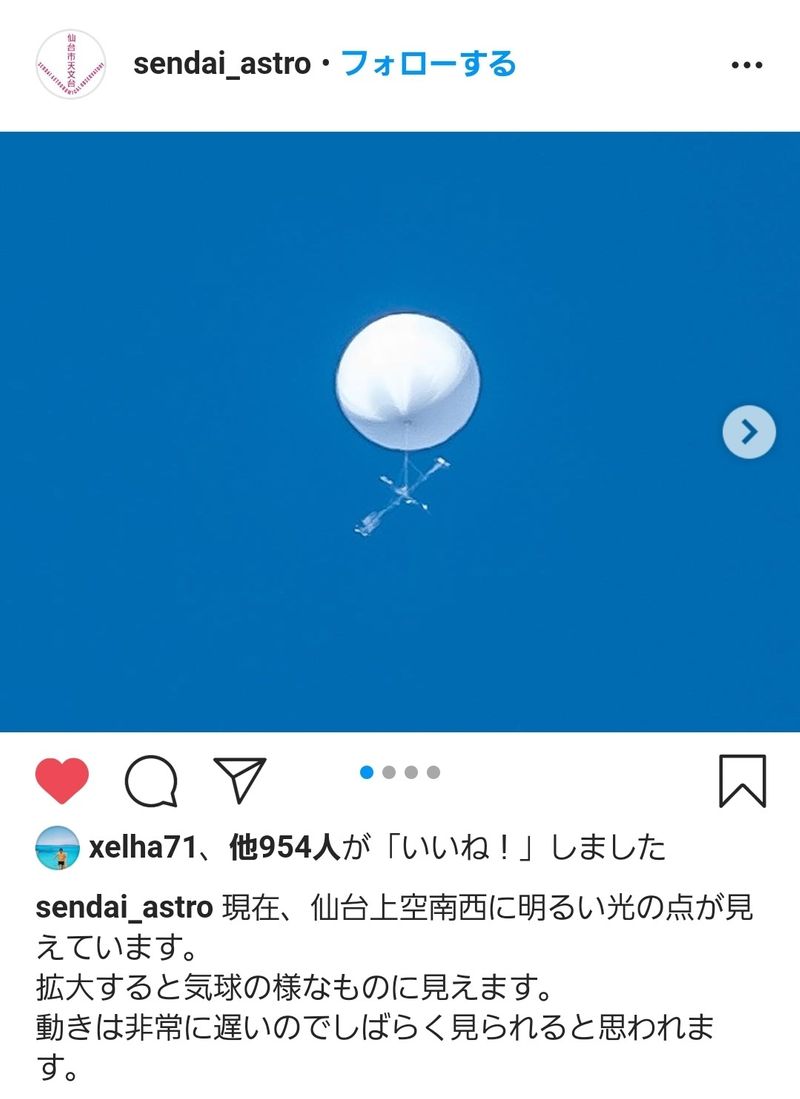This screenshot has width=800, height=1099.
Task: Unlike the post with the red heart
Action: (62, 781)
